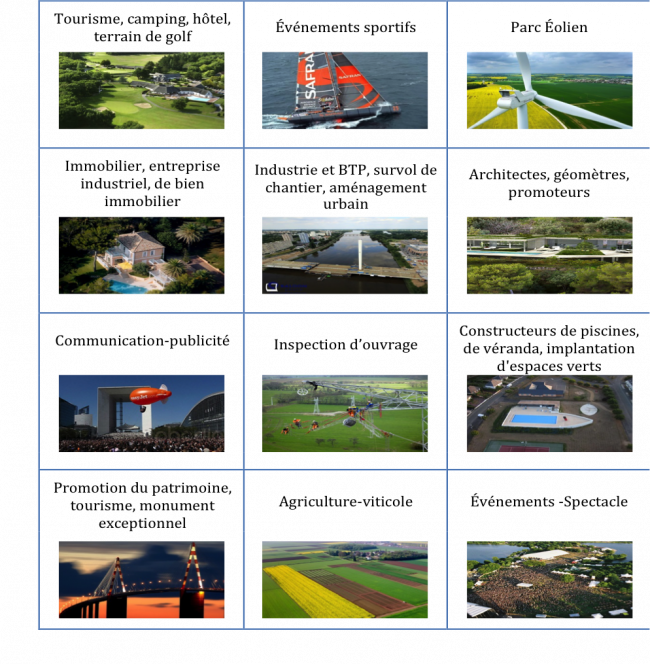Open the pylon workers photo
Screen dimensions: 650x664
tap(345, 414)
